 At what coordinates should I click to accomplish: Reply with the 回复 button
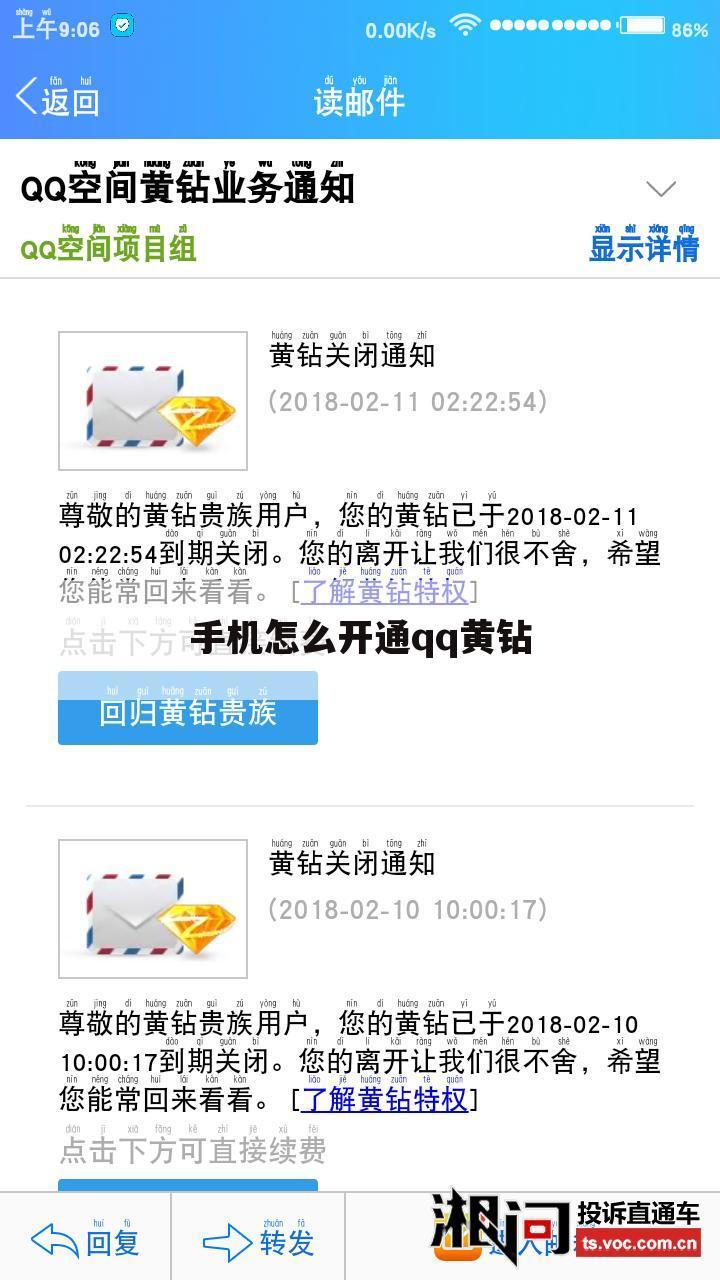pyautogui.click(x=86, y=1242)
